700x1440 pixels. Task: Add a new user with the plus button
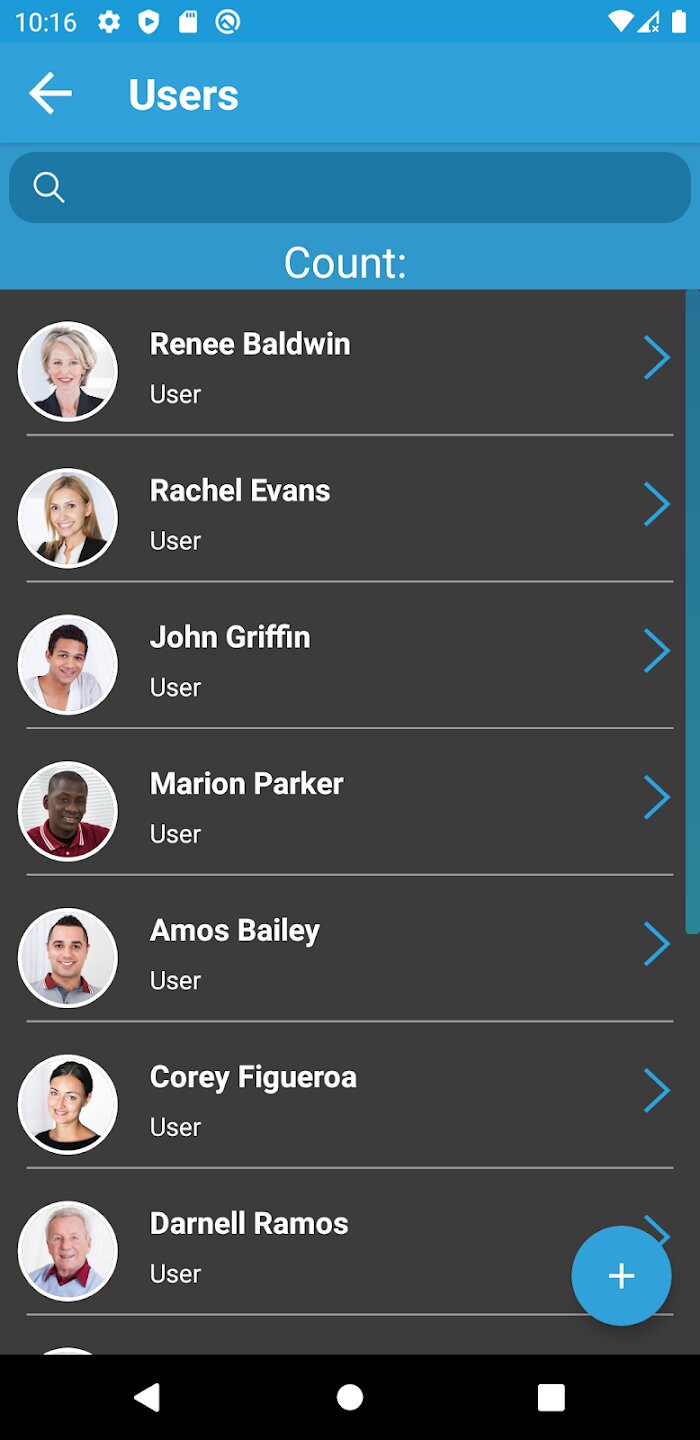(621, 1275)
